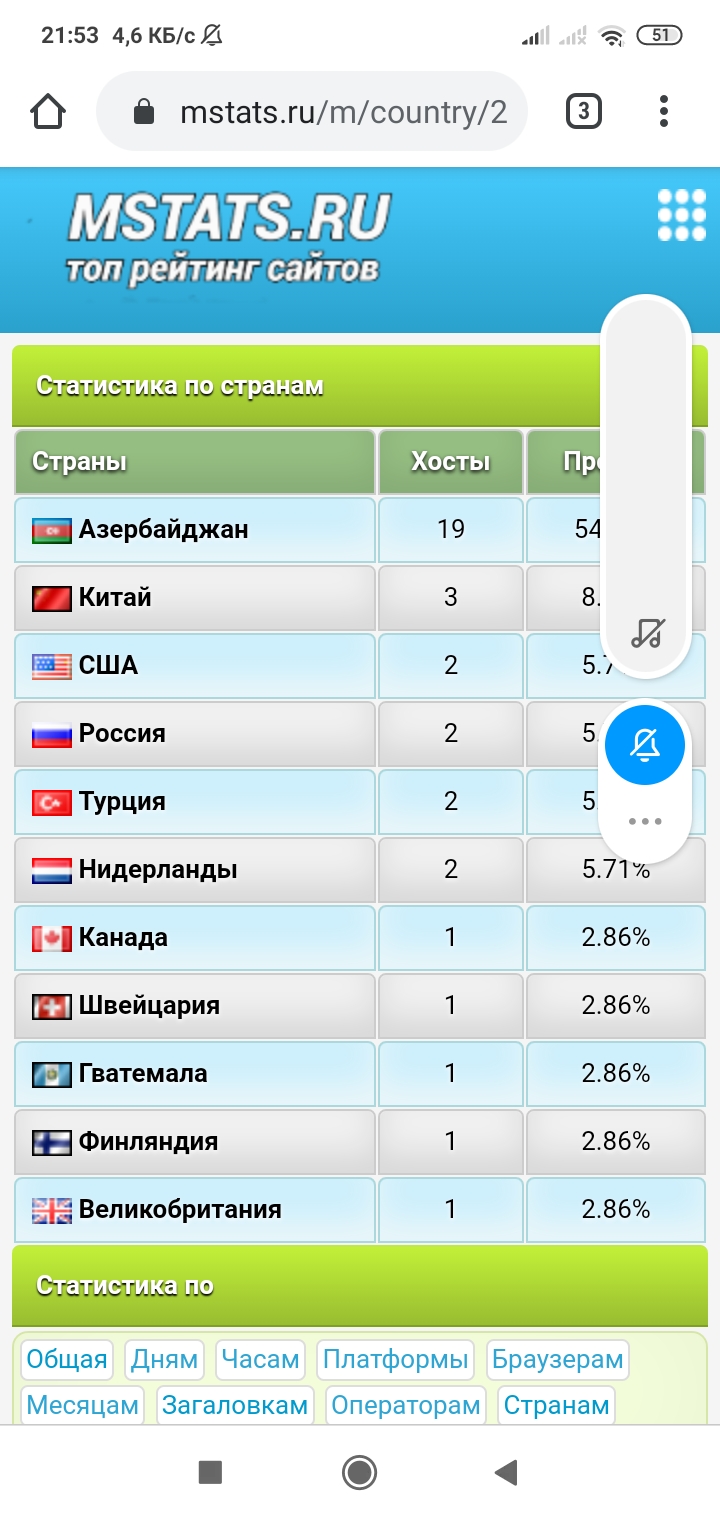
Task: Open the site grid menu
Action: [681, 215]
